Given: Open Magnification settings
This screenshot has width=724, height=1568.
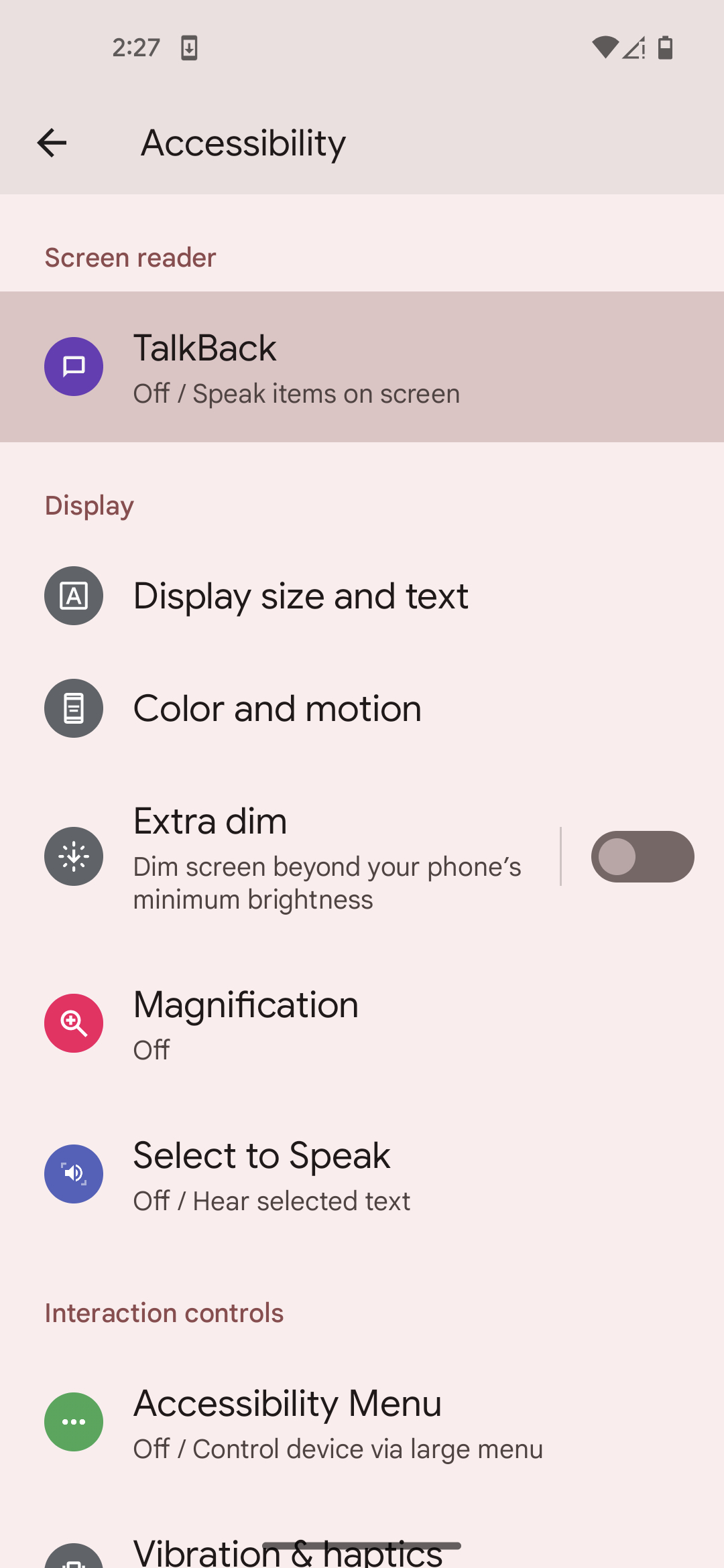Looking at the screenshot, I should coord(245,1023).
